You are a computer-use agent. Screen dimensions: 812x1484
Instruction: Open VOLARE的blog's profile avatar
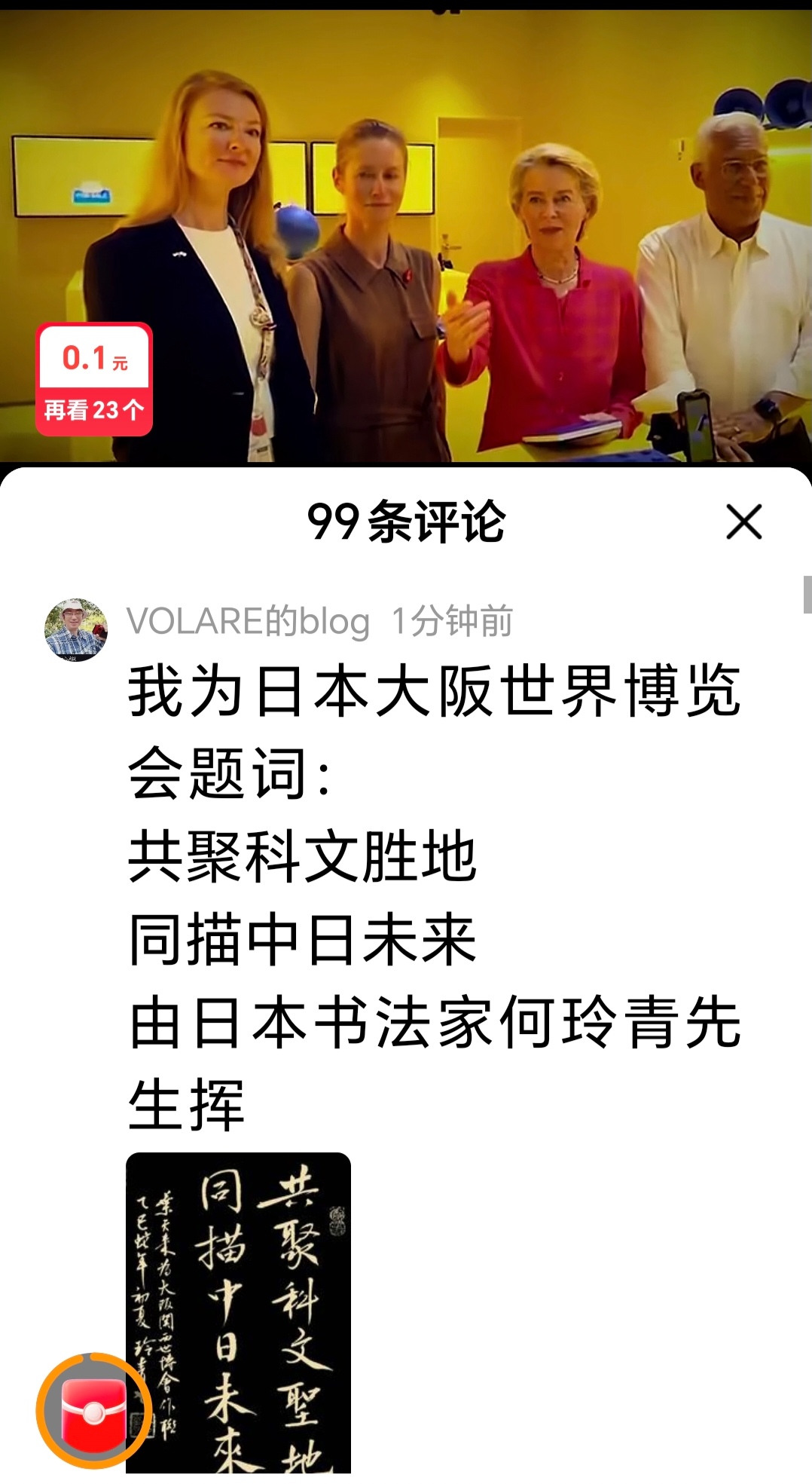coord(75,630)
